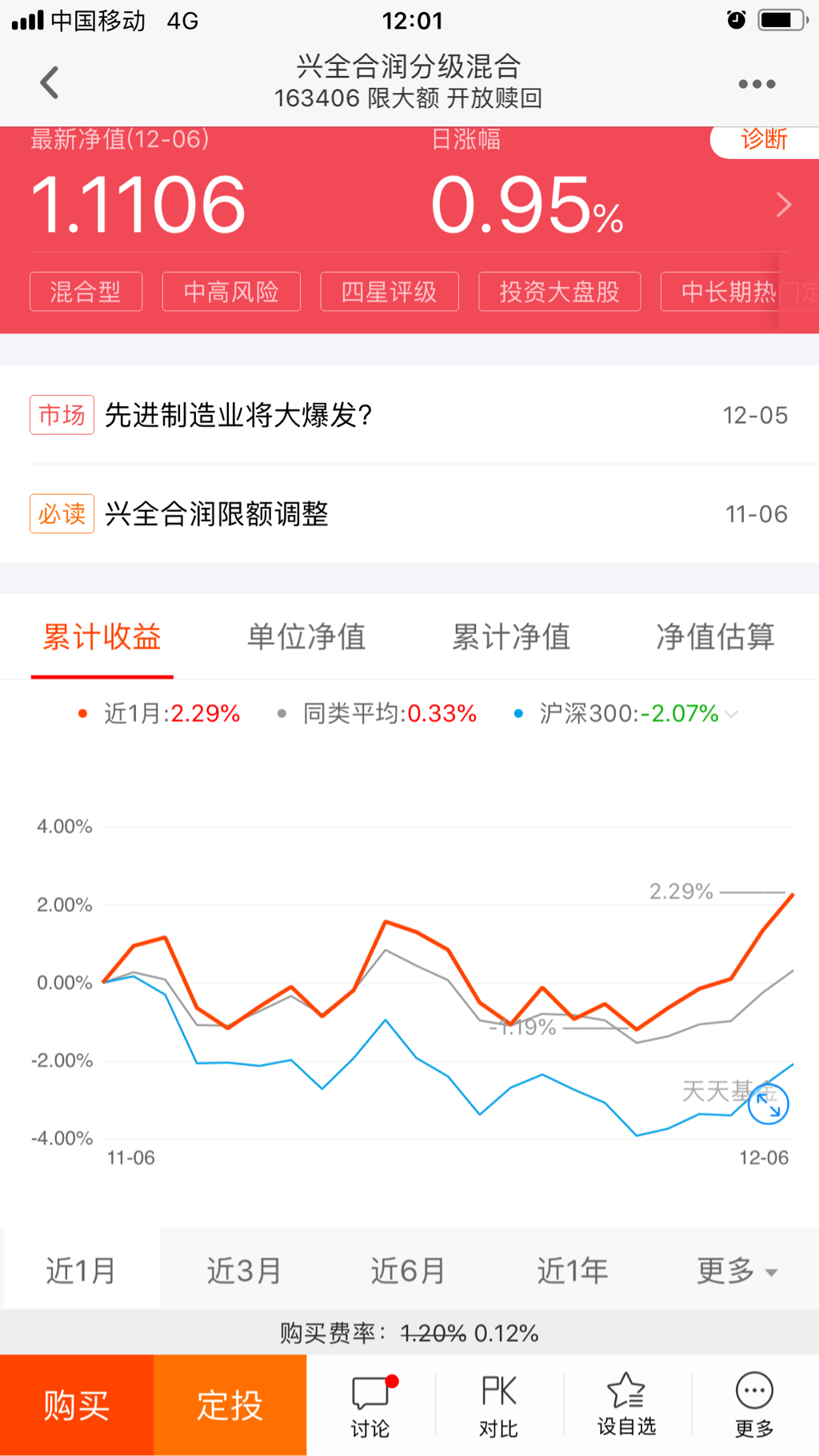Screen dimensions: 819x1456
Task: Expand the chart to full screen
Action: coord(768,1104)
